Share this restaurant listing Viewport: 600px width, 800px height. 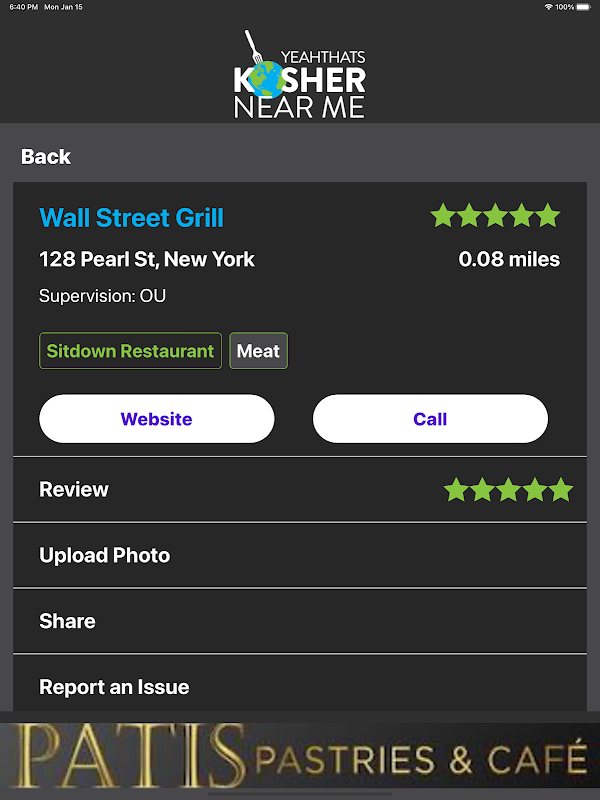[300, 621]
